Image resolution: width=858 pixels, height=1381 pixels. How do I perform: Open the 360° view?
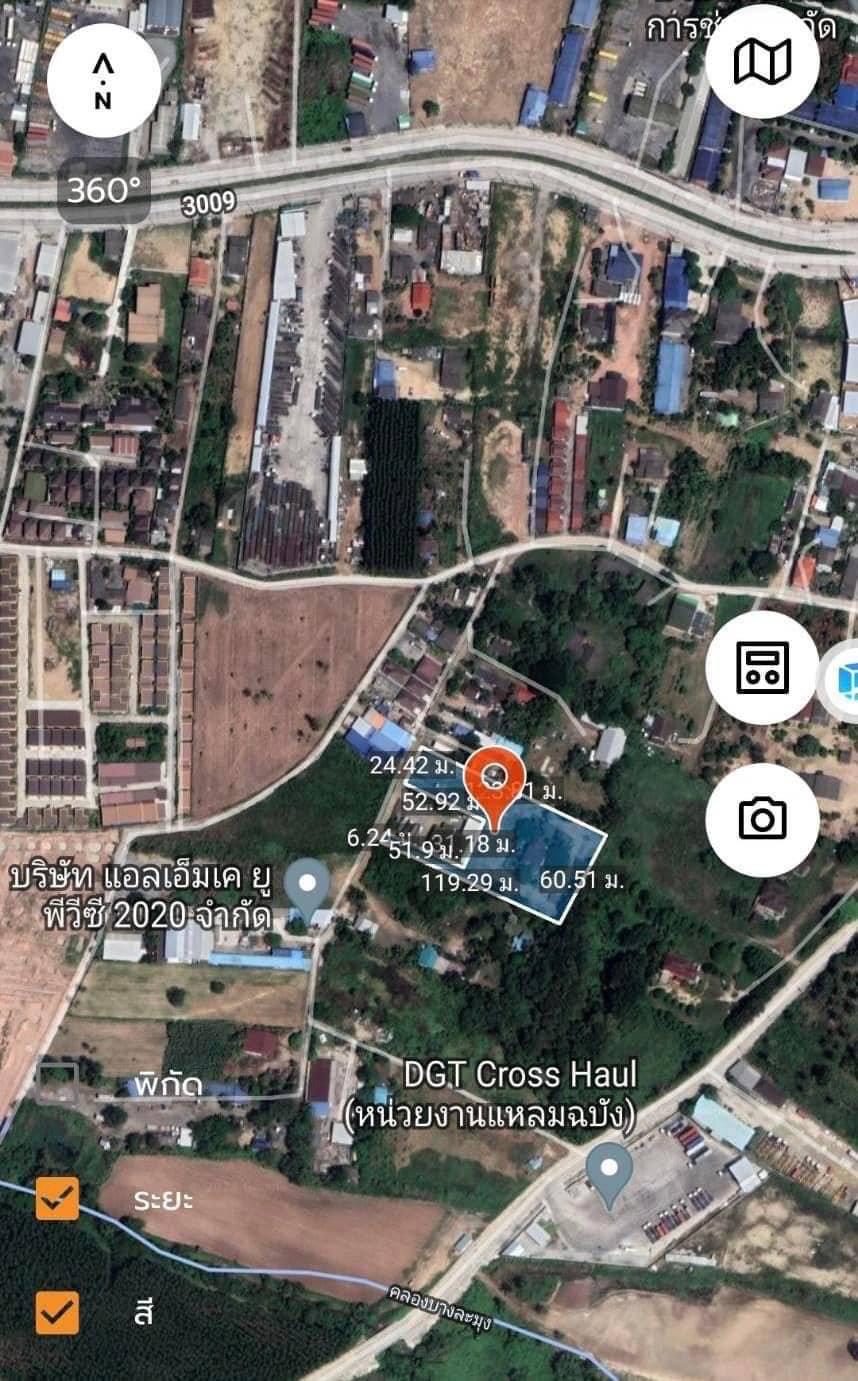(103, 190)
